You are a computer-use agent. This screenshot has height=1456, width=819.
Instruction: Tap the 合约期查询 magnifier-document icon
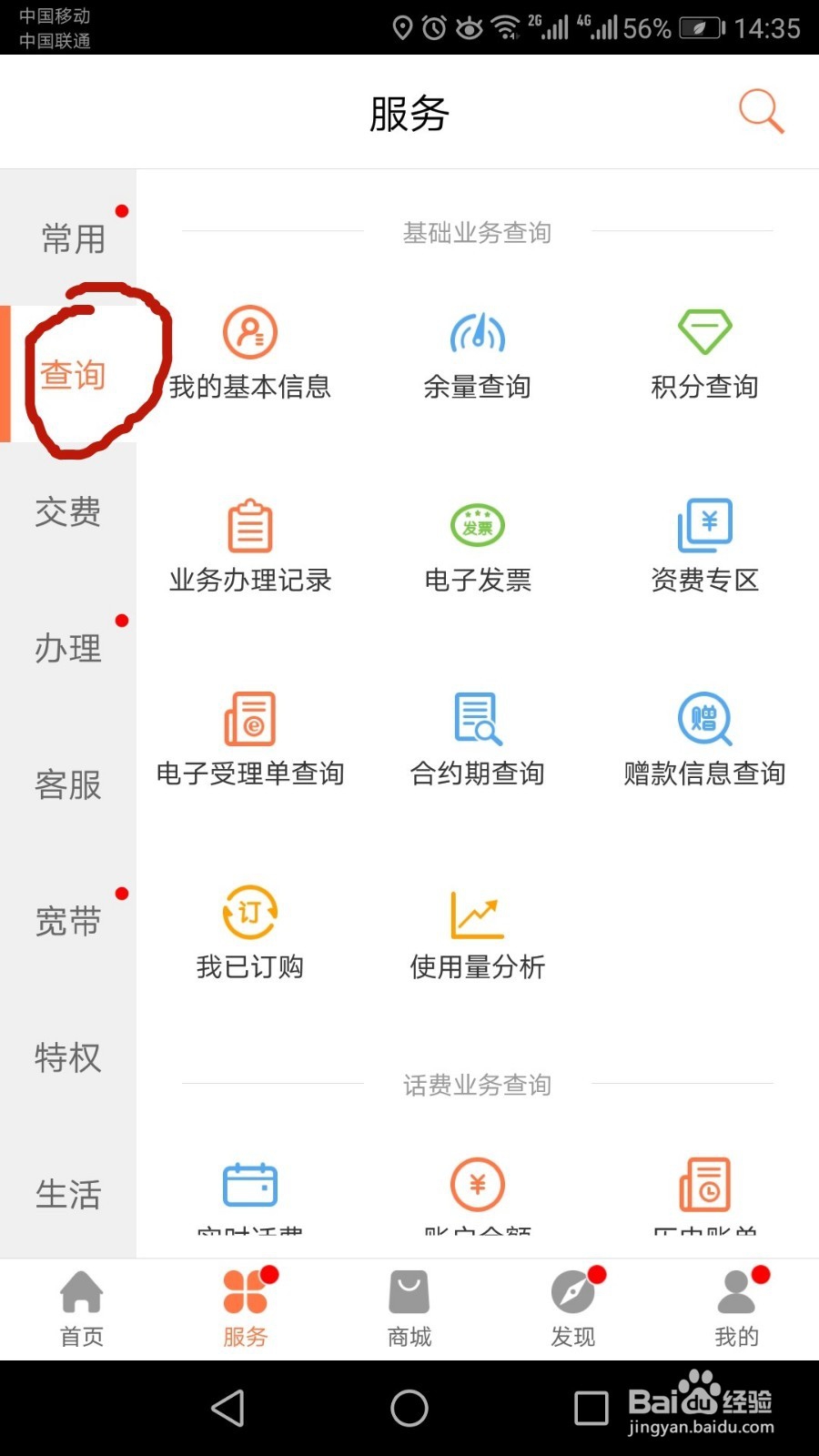pos(477,719)
